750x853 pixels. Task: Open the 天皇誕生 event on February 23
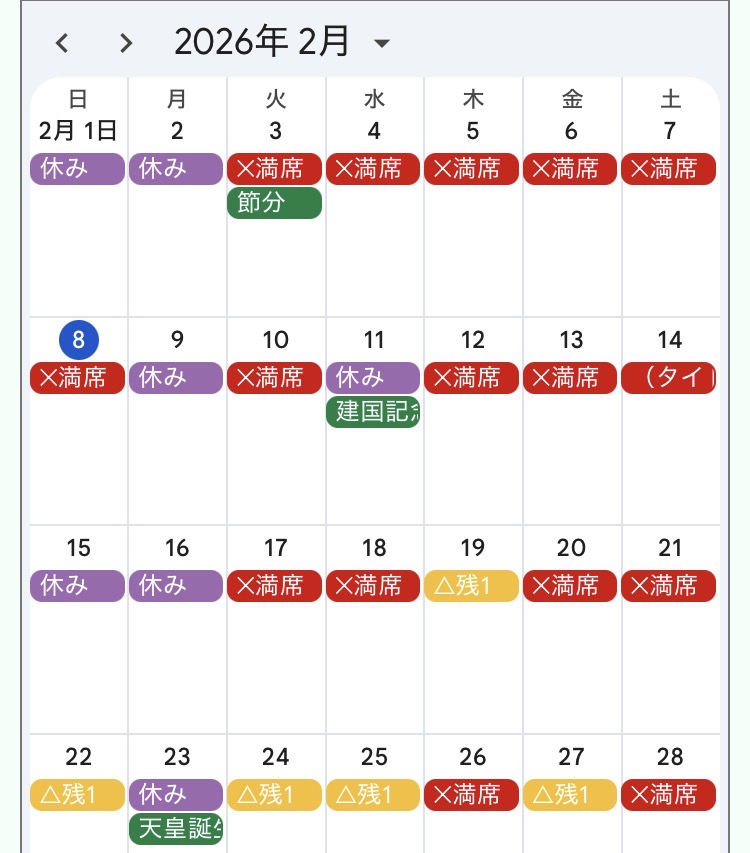175,828
